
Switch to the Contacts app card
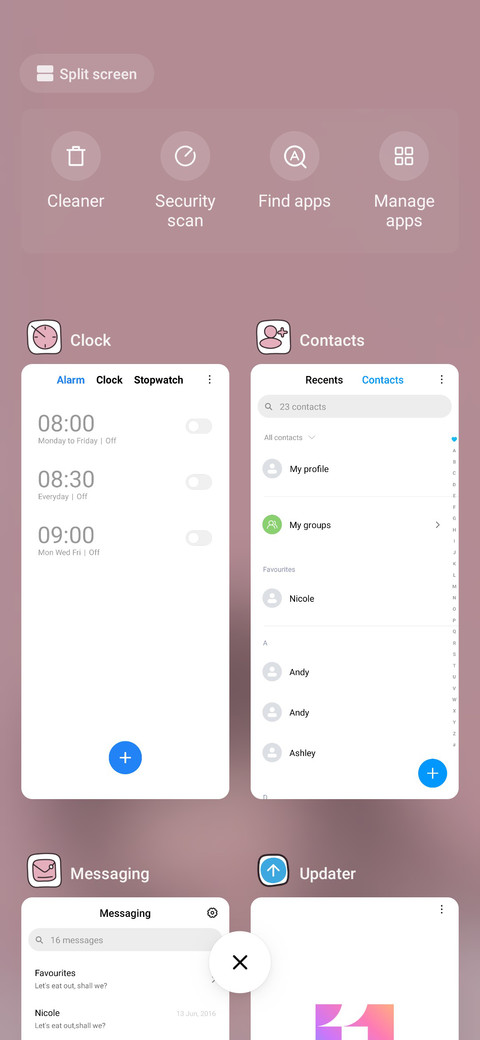pyautogui.click(x=355, y=581)
